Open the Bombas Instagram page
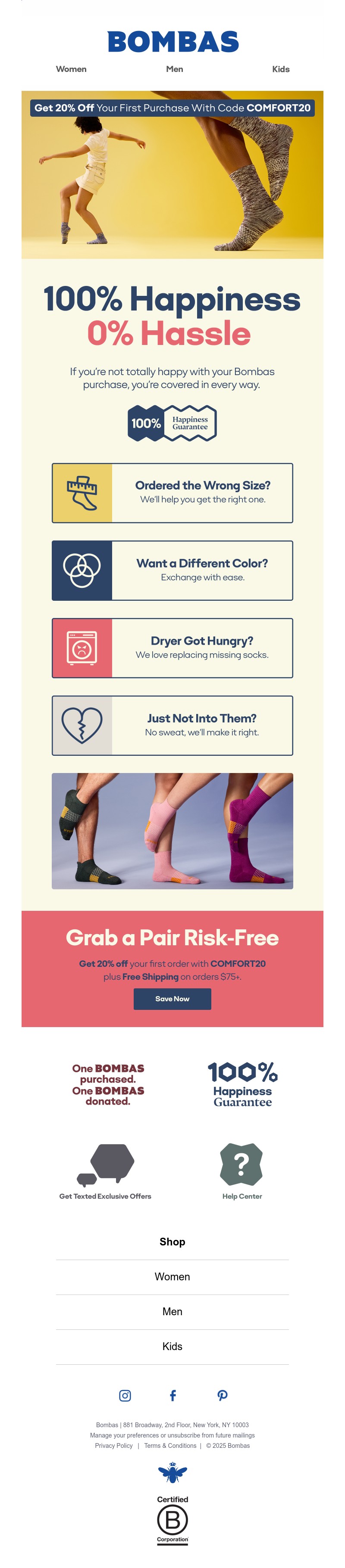 click(125, 1395)
